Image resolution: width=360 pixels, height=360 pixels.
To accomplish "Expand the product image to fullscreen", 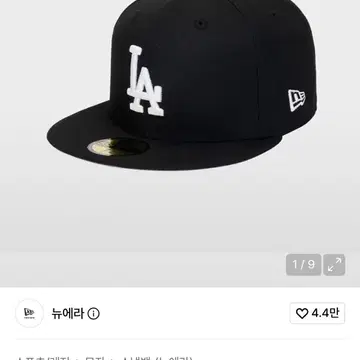I will point(334,265).
